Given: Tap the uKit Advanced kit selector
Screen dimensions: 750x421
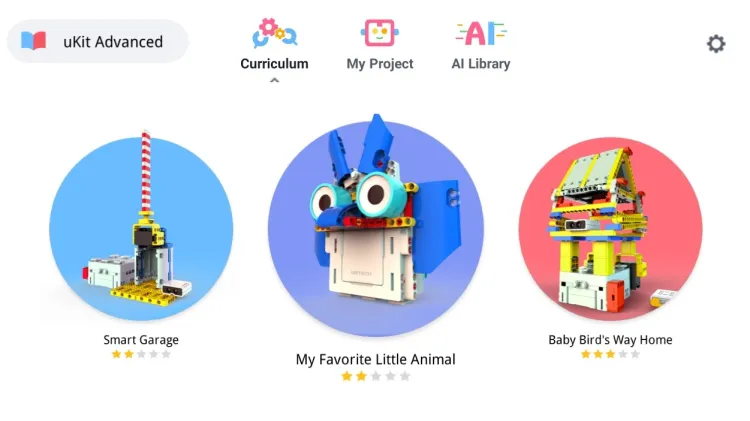Looking at the screenshot, I should click(97, 42).
